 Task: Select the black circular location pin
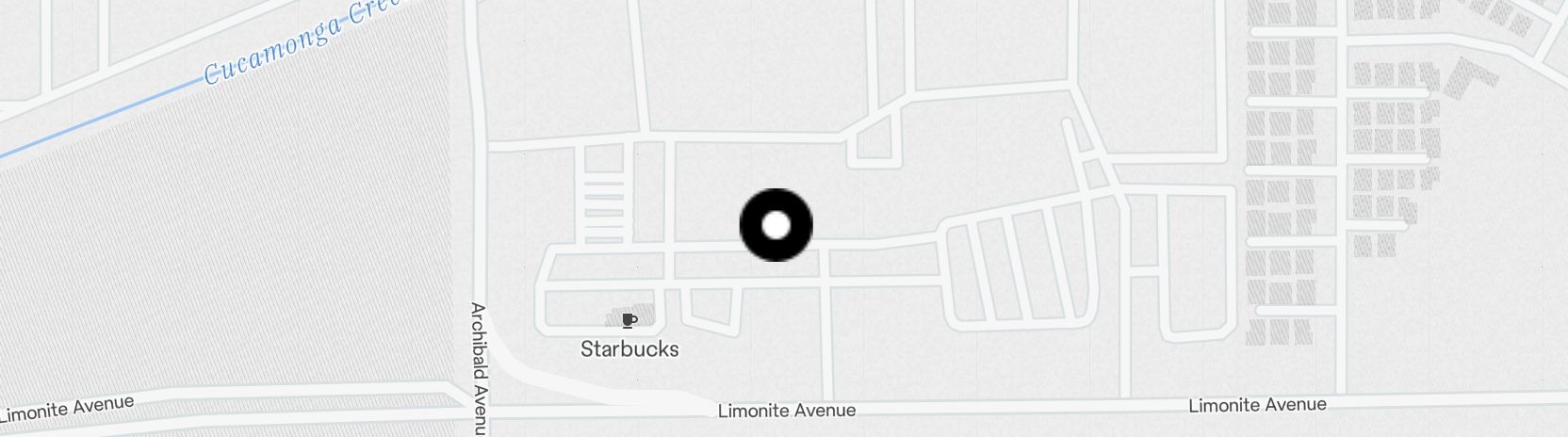pos(776,225)
